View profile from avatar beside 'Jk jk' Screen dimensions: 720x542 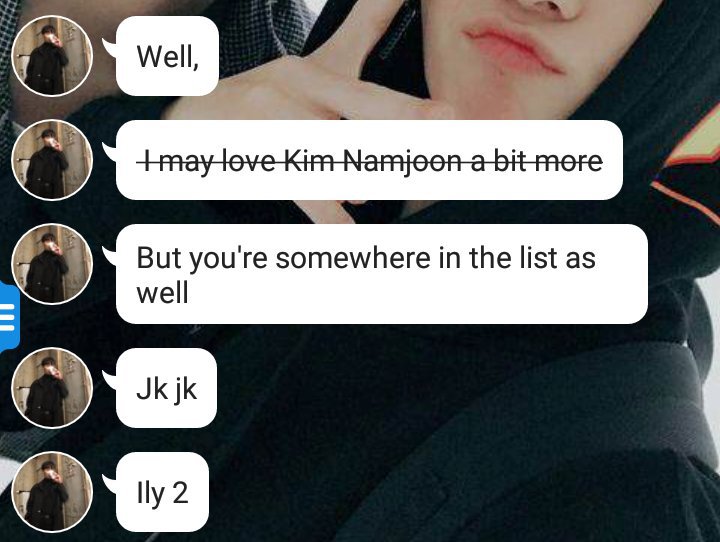pyautogui.click(x=52, y=388)
